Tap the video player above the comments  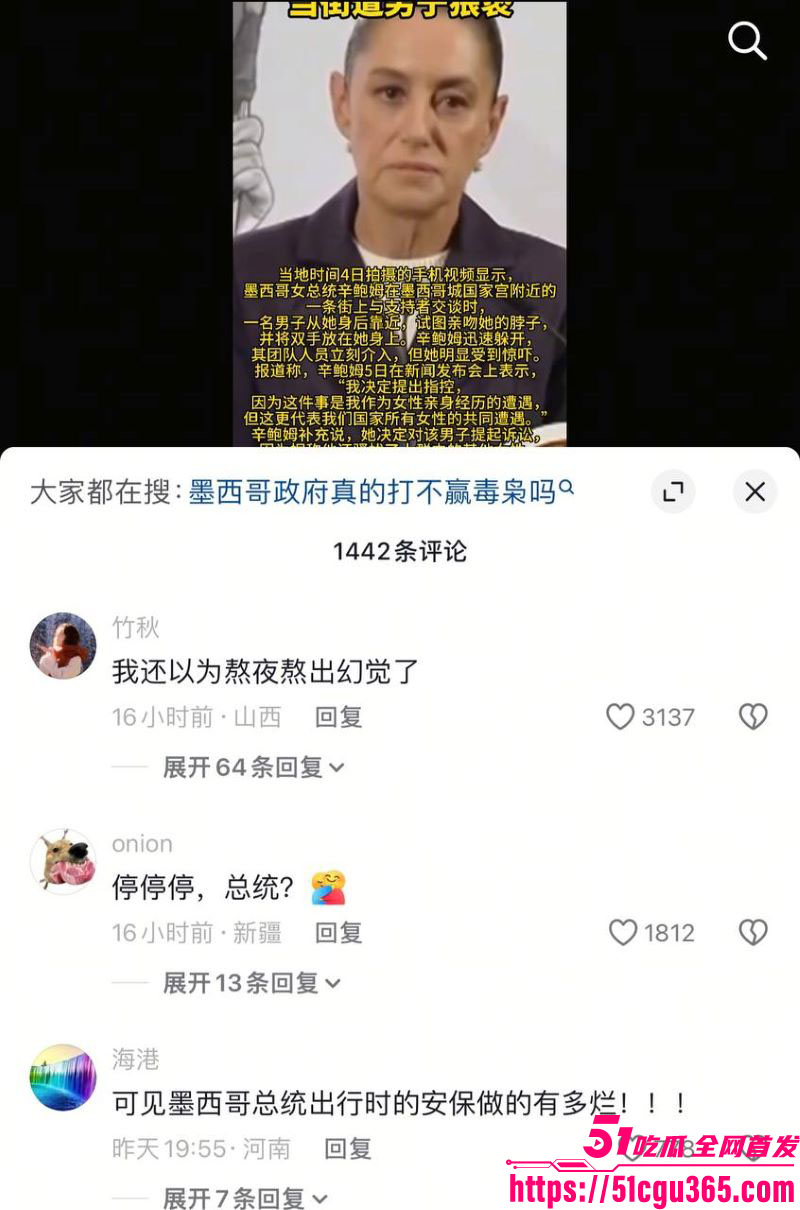(x=400, y=220)
